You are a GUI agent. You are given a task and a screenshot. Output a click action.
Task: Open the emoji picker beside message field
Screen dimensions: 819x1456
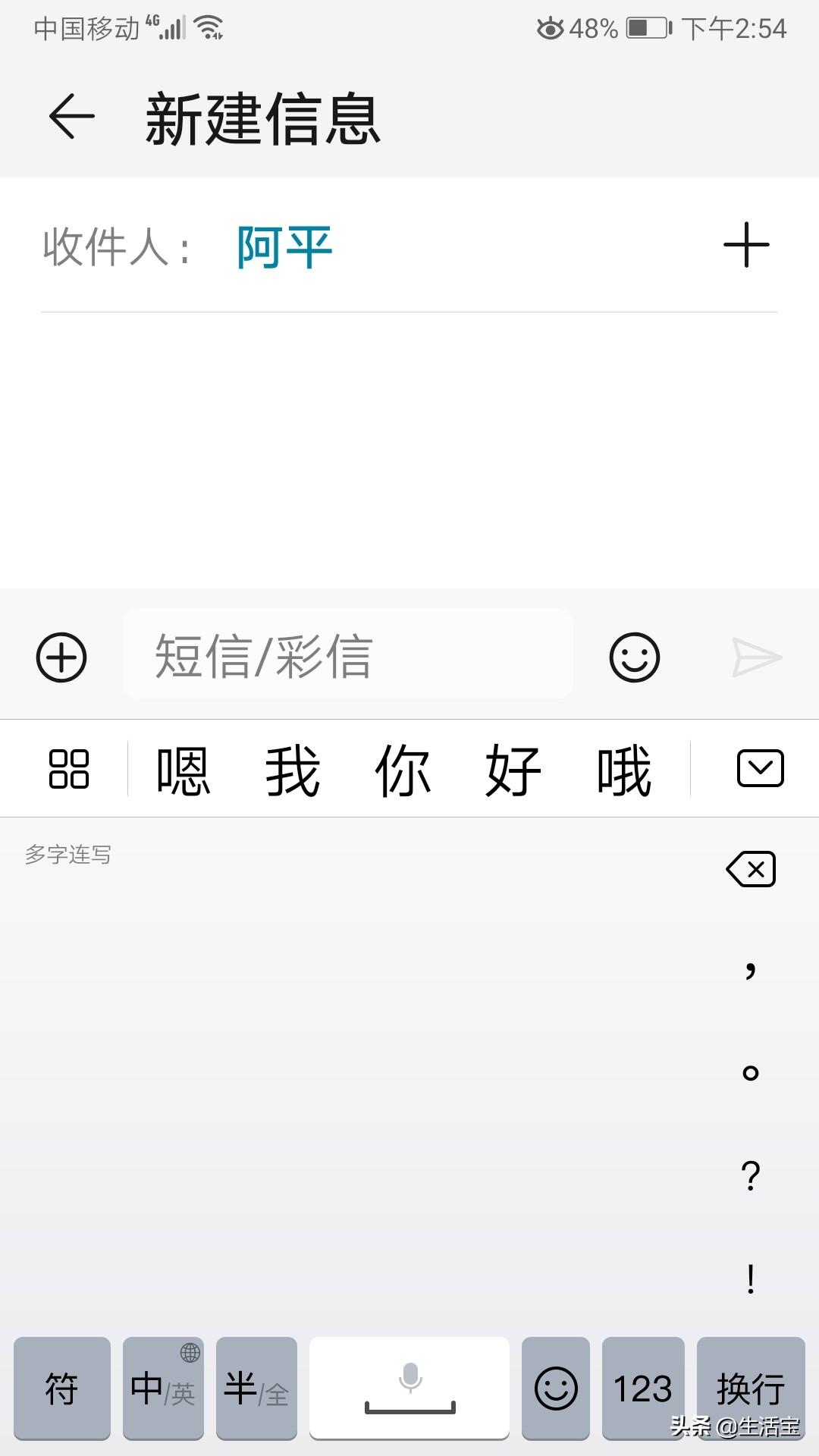coord(634,658)
